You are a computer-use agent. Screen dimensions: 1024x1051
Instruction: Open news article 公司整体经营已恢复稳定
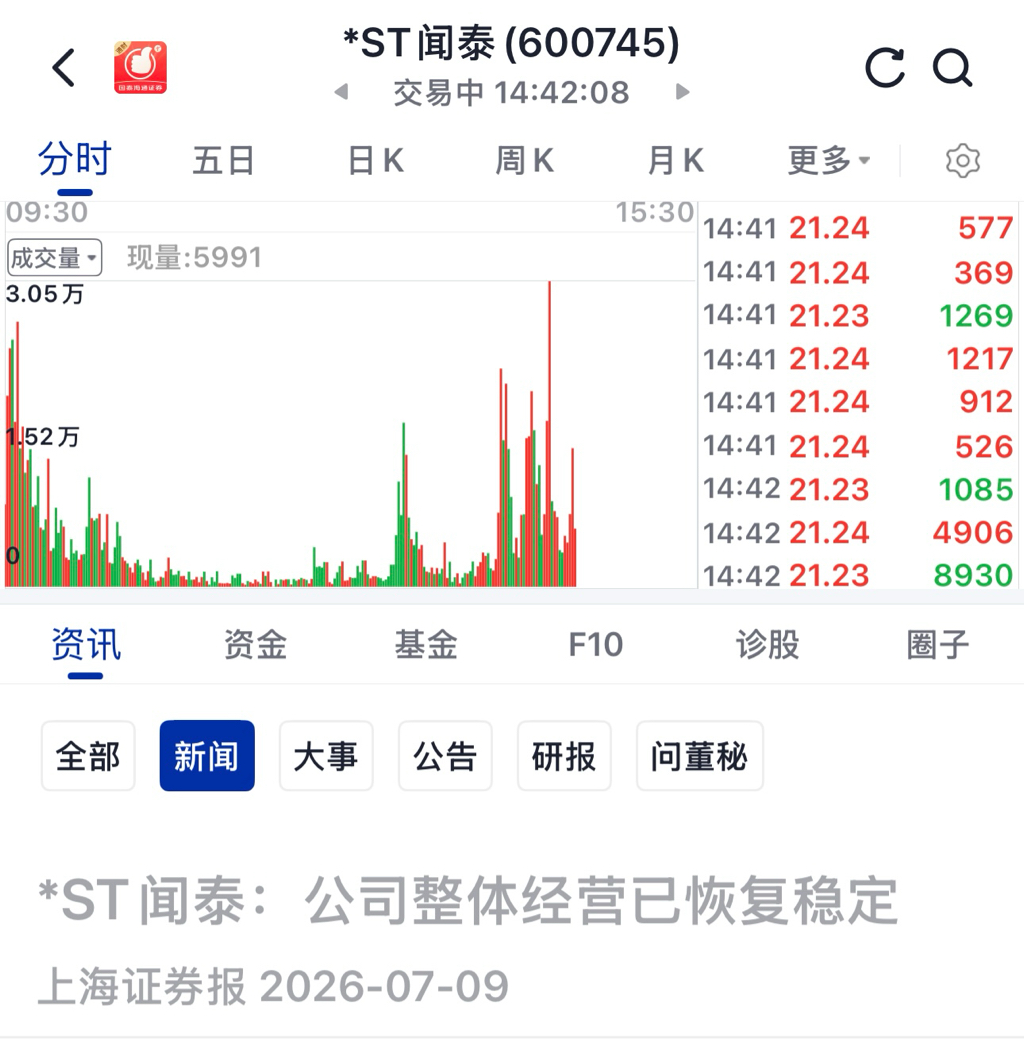click(468, 900)
